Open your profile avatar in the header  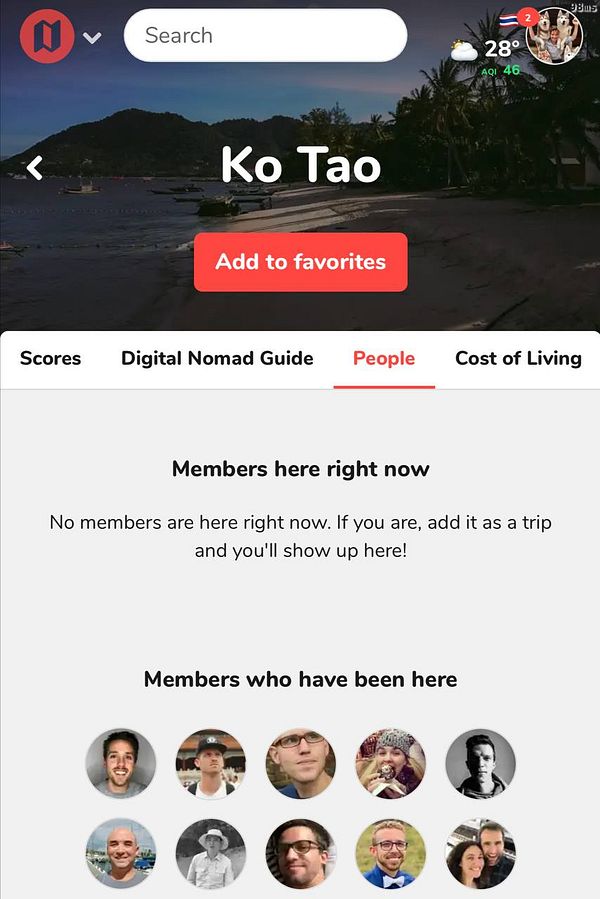(x=553, y=36)
